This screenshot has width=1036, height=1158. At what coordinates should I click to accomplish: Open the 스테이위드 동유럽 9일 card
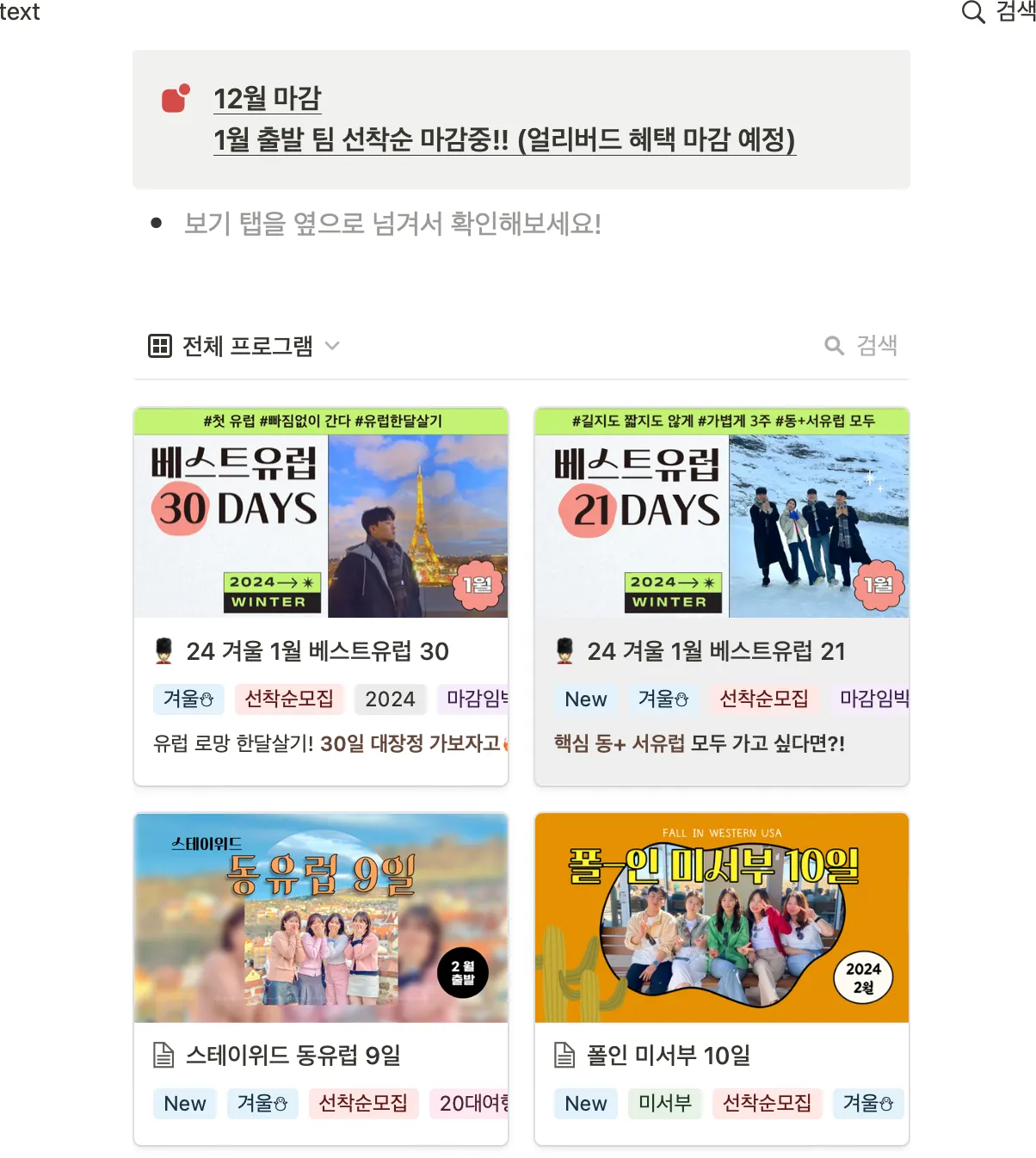coord(293,1055)
